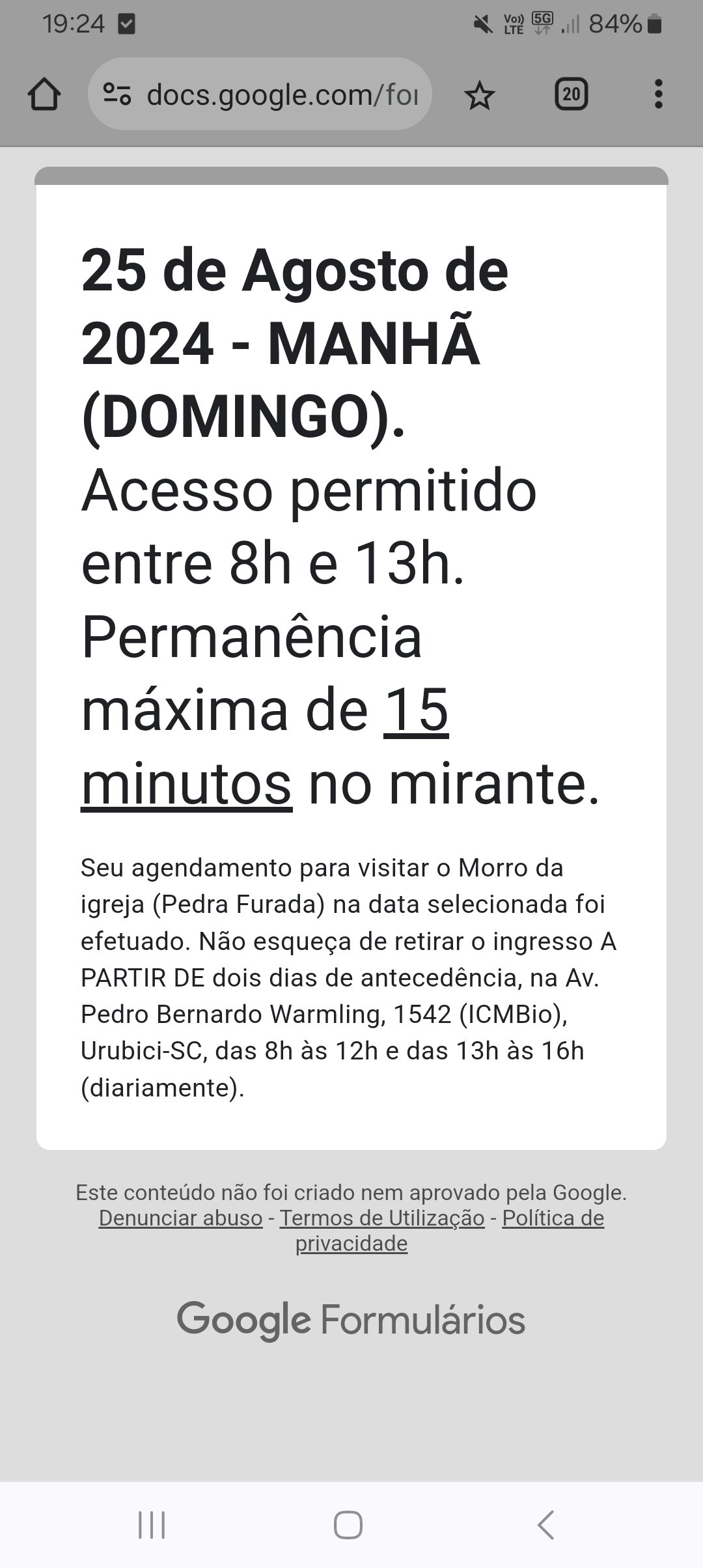Open Política de privacidade link
The image size is (703, 1568).
450,1231
